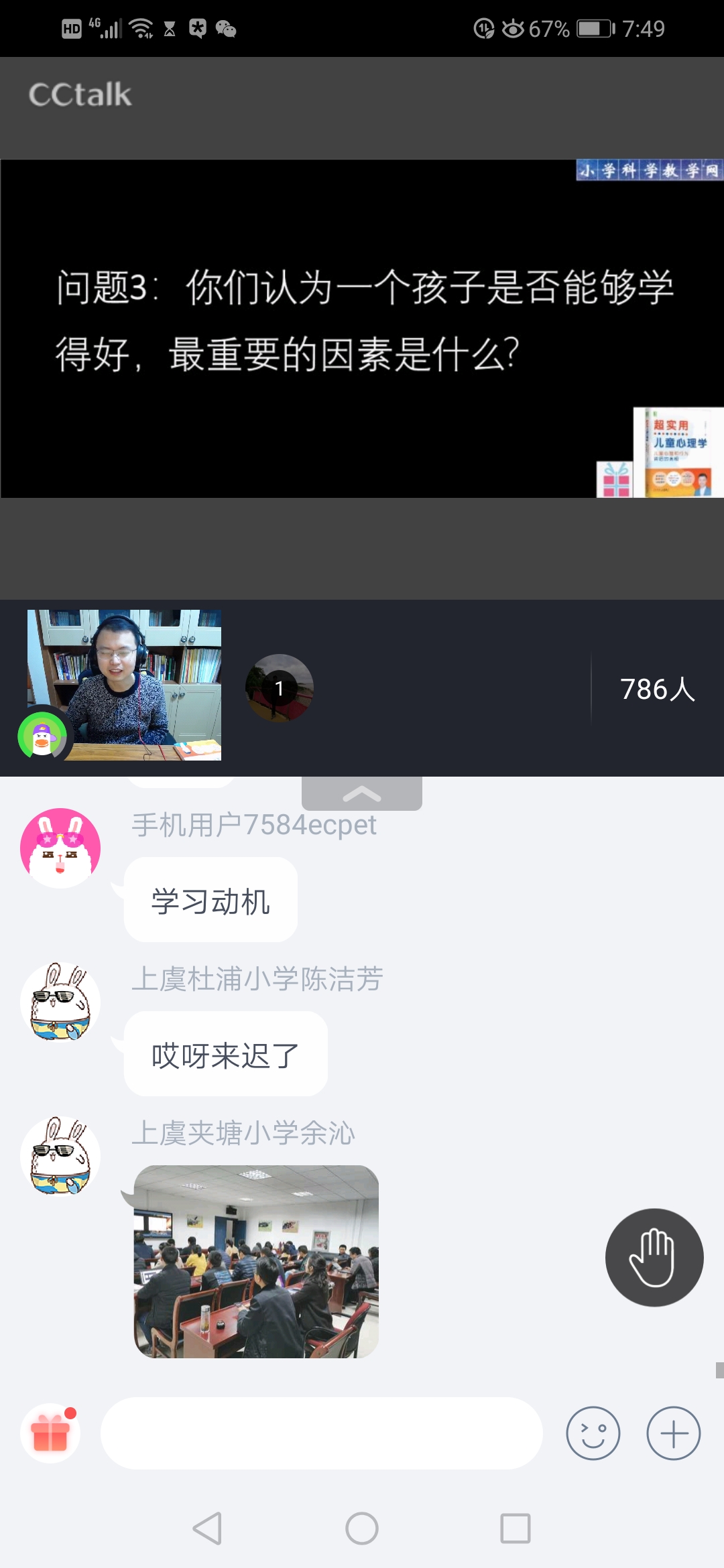724x1568 pixels.
Task: Tap the chat message input field
Action: 321,1433
